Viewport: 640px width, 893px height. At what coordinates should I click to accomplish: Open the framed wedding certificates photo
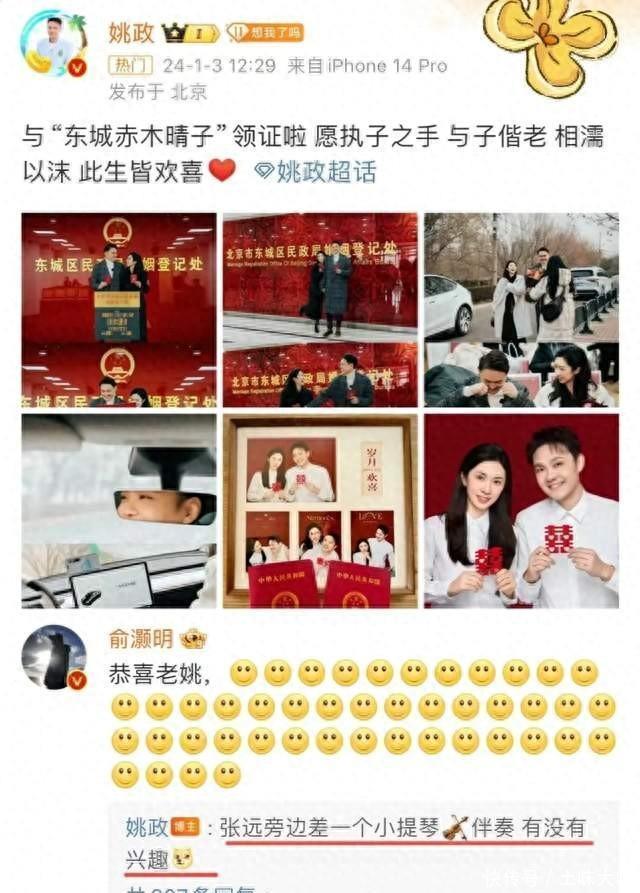click(x=320, y=511)
